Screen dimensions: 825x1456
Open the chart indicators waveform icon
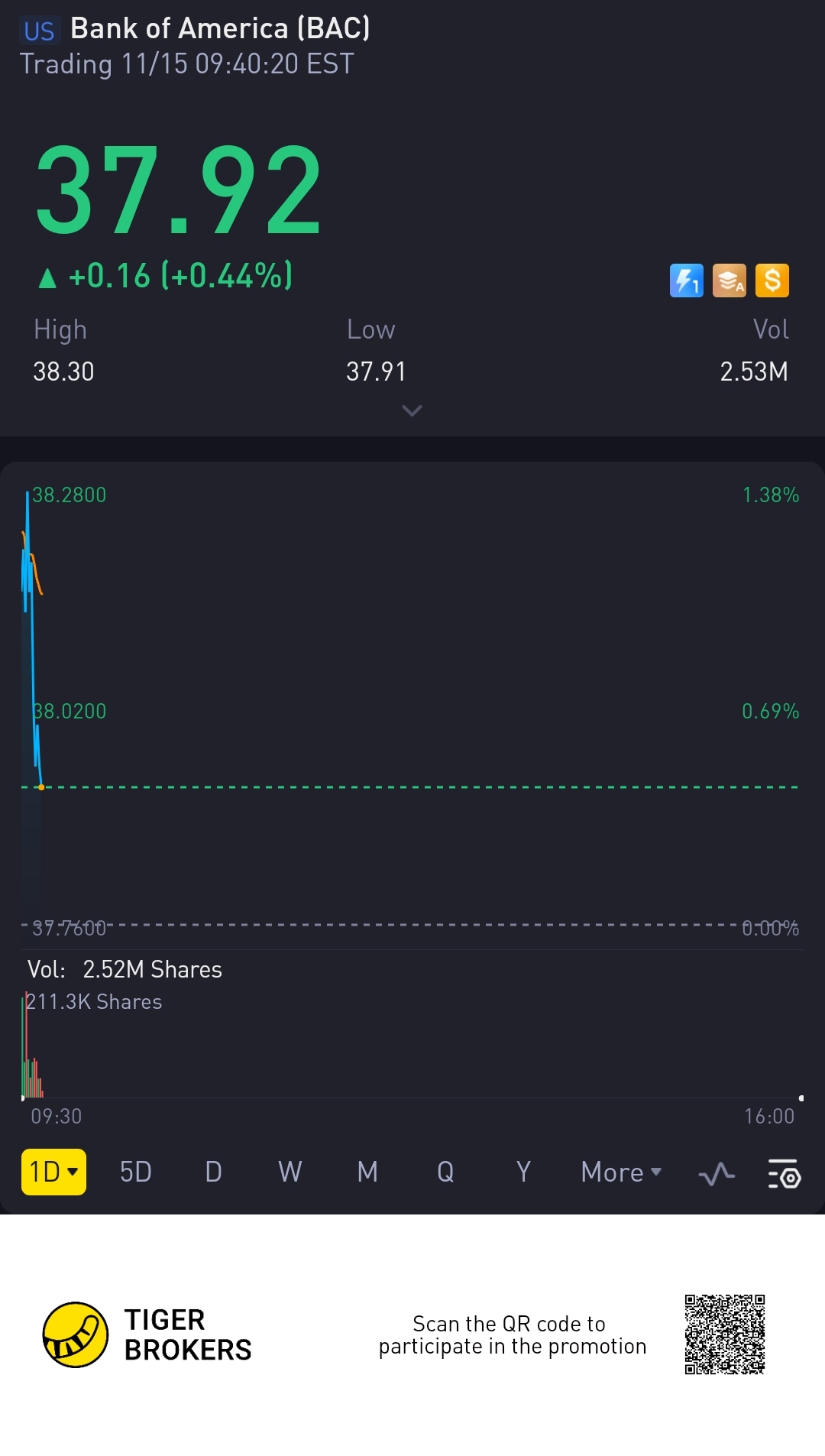point(717,1174)
